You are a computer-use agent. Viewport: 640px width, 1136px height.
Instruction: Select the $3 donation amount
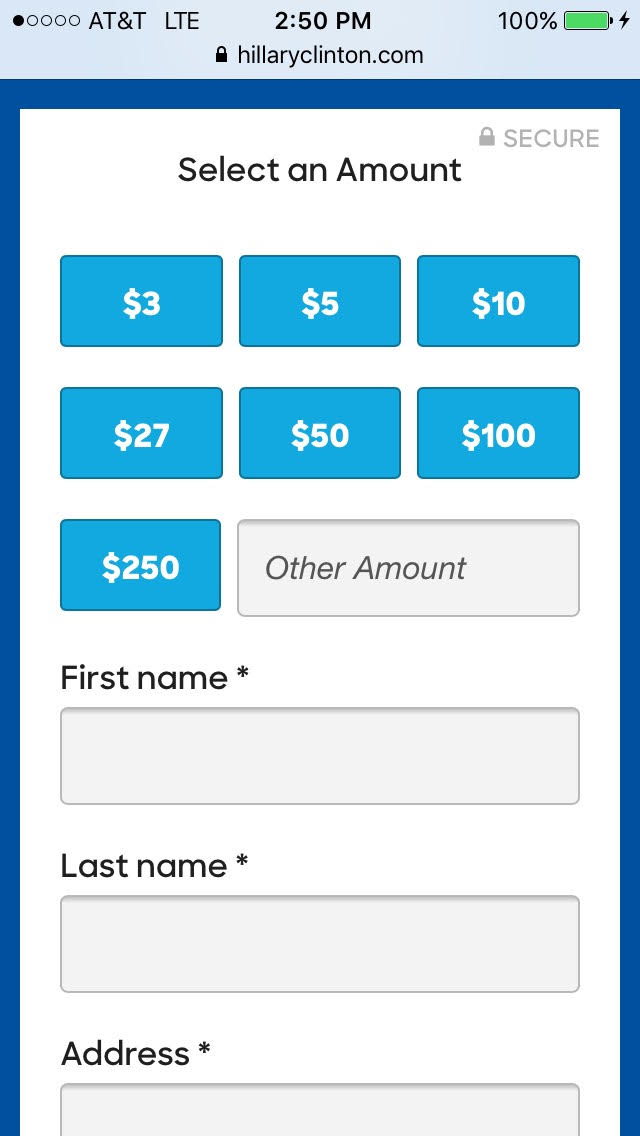(141, 301)
